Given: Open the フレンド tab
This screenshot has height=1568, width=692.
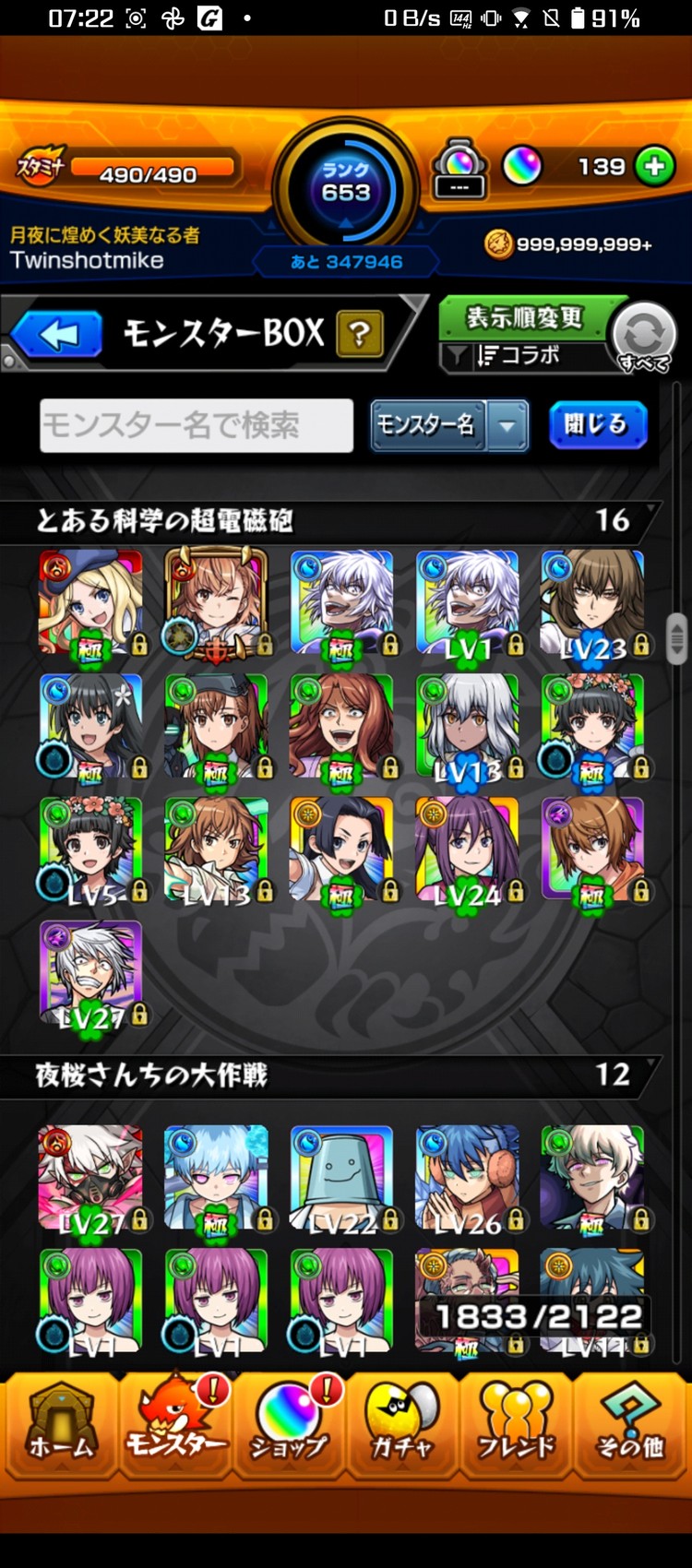Looking at the screenshot, I should pyautogui.click(x=516, y=1424).
